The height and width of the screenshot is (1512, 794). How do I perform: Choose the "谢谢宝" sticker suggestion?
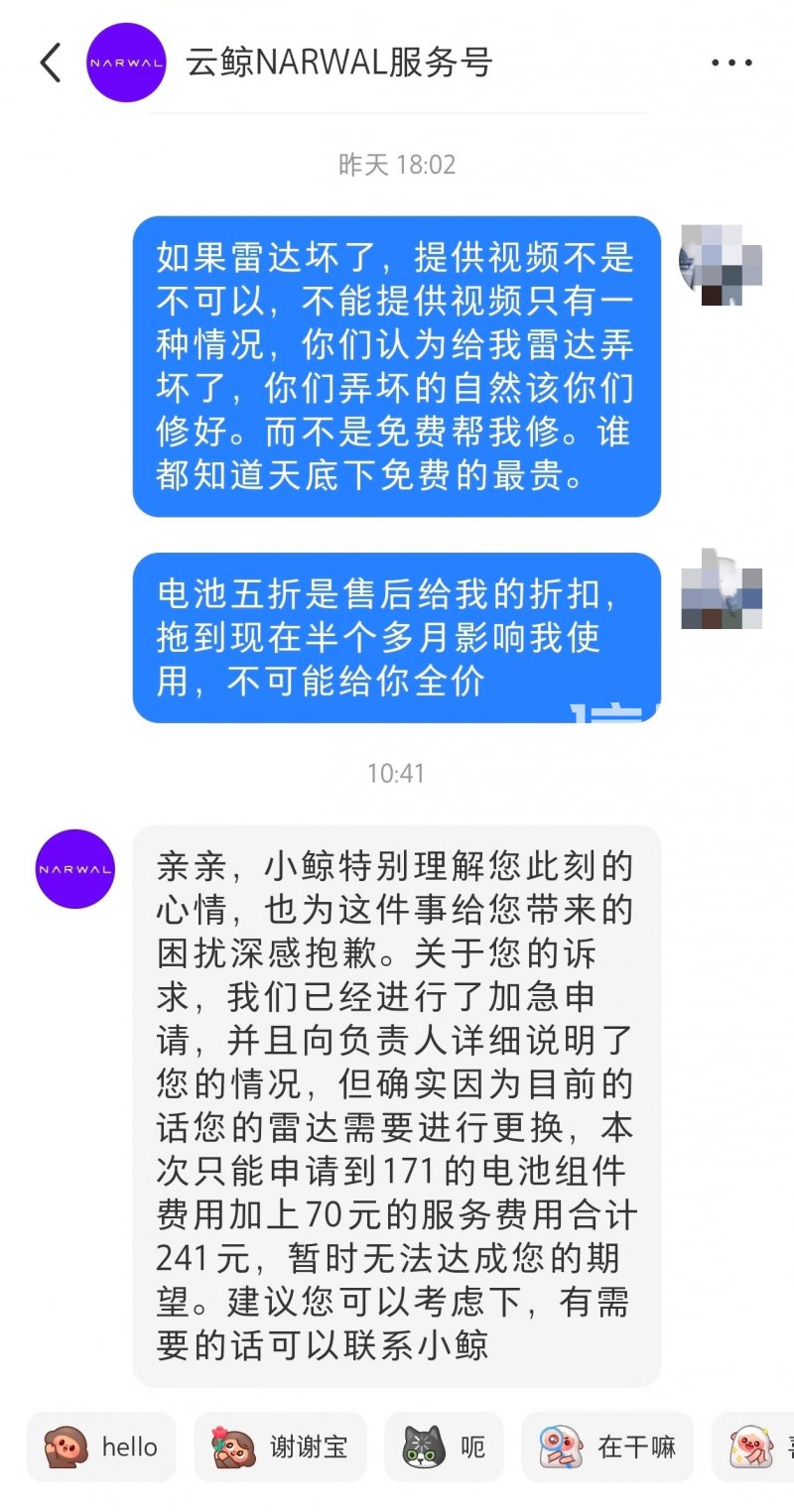tap(280, 1448)
